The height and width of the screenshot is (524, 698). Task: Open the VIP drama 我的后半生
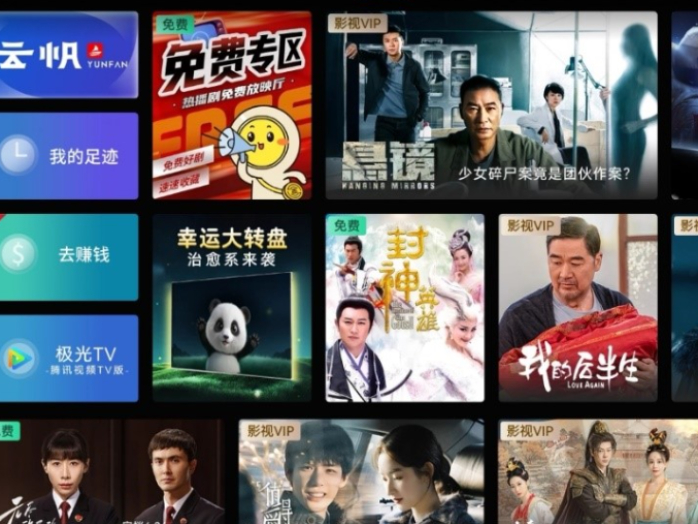pos(577,308)
